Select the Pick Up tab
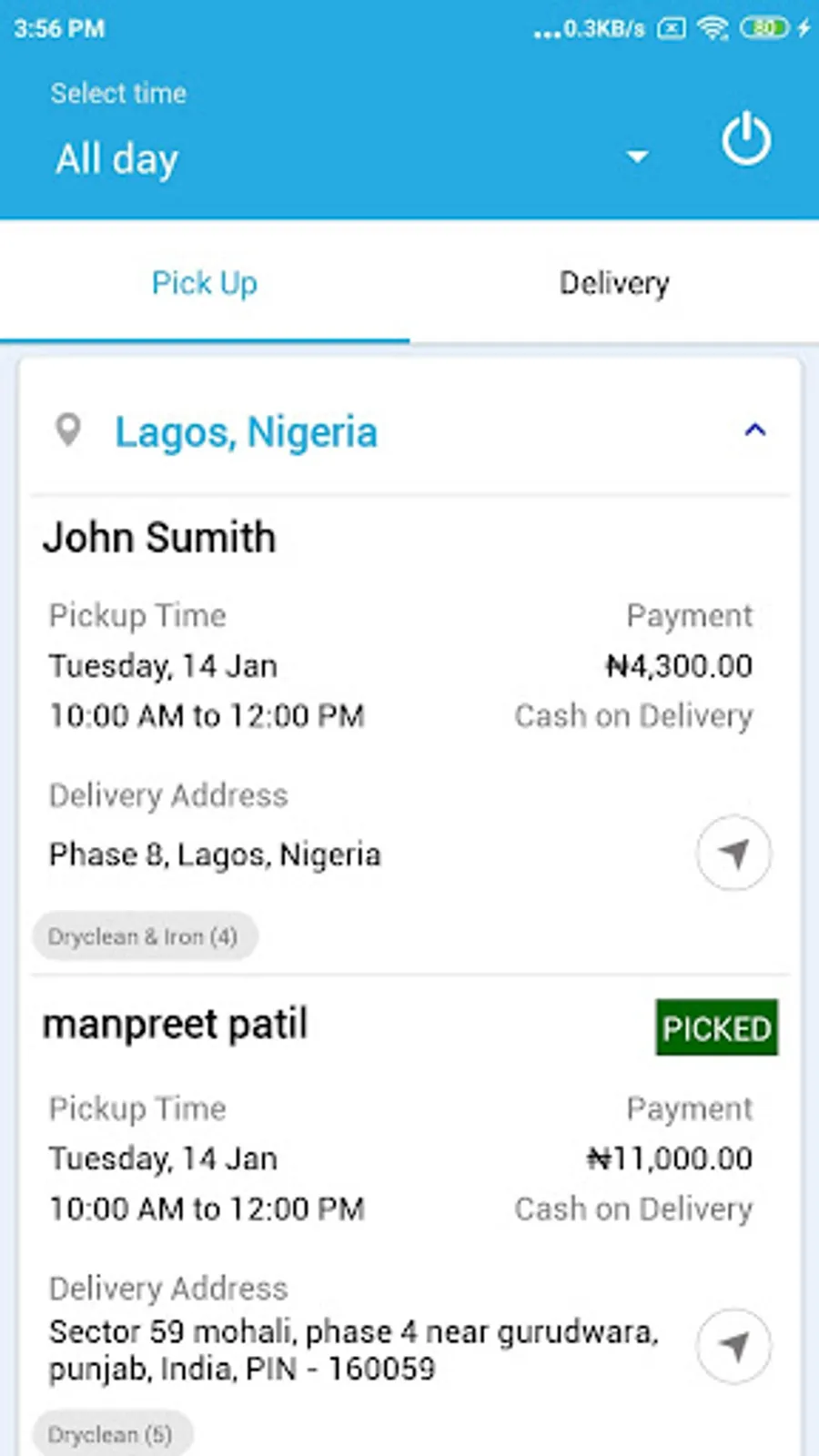Viewport: 819px width, 1456px height. pyautogui.click(x=205, y=284)
